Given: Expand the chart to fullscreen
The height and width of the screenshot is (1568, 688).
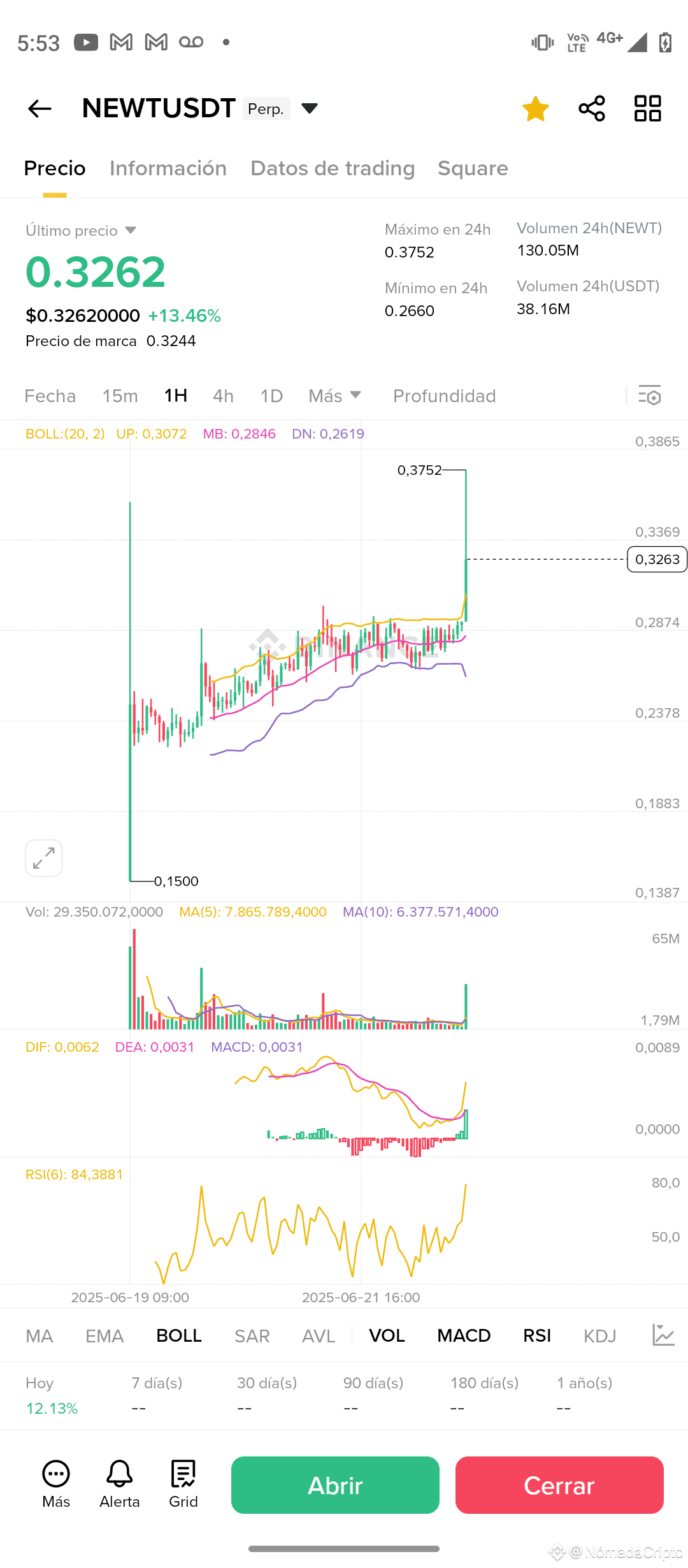Looking at the screenshot, I should coord(44,858).
